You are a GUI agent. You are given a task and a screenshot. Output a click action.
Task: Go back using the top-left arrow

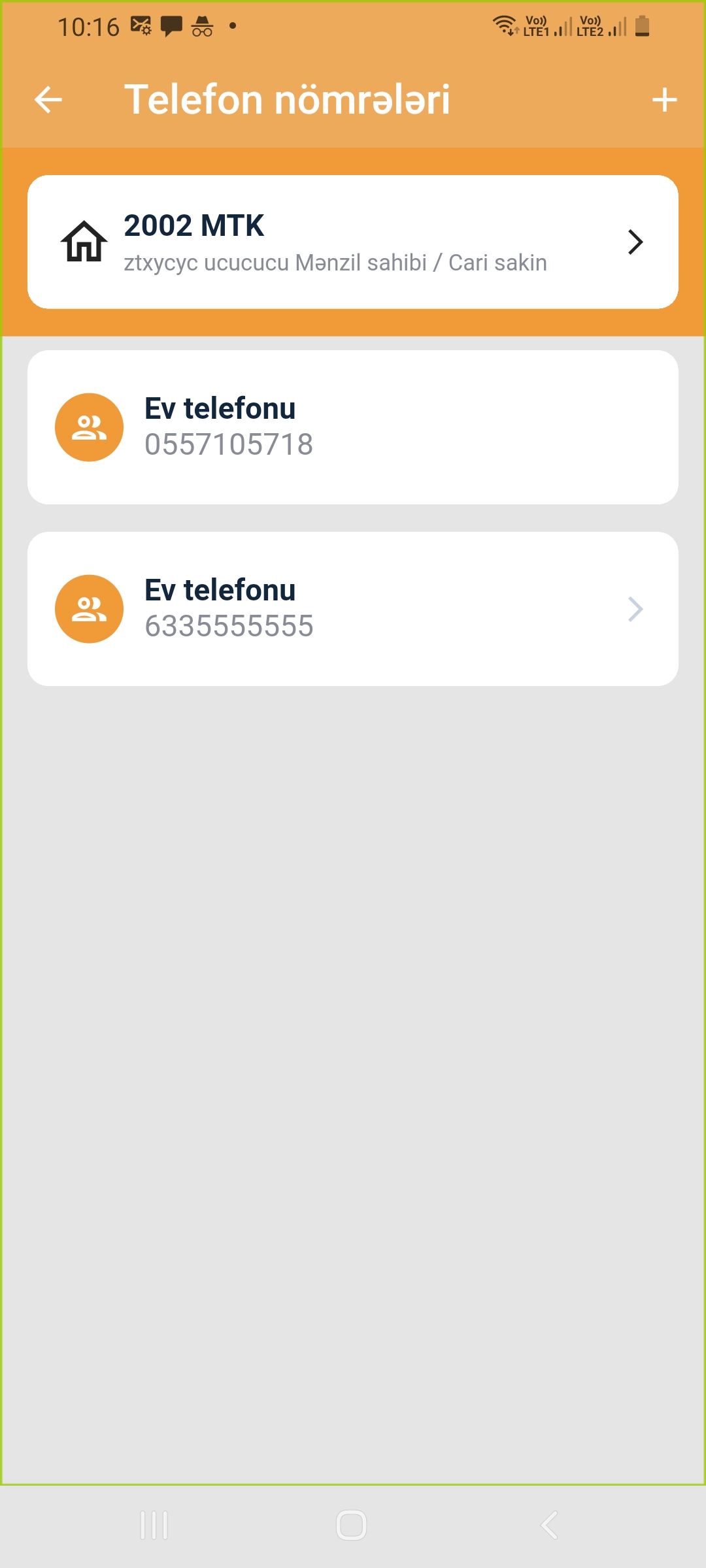coord(48,100)
